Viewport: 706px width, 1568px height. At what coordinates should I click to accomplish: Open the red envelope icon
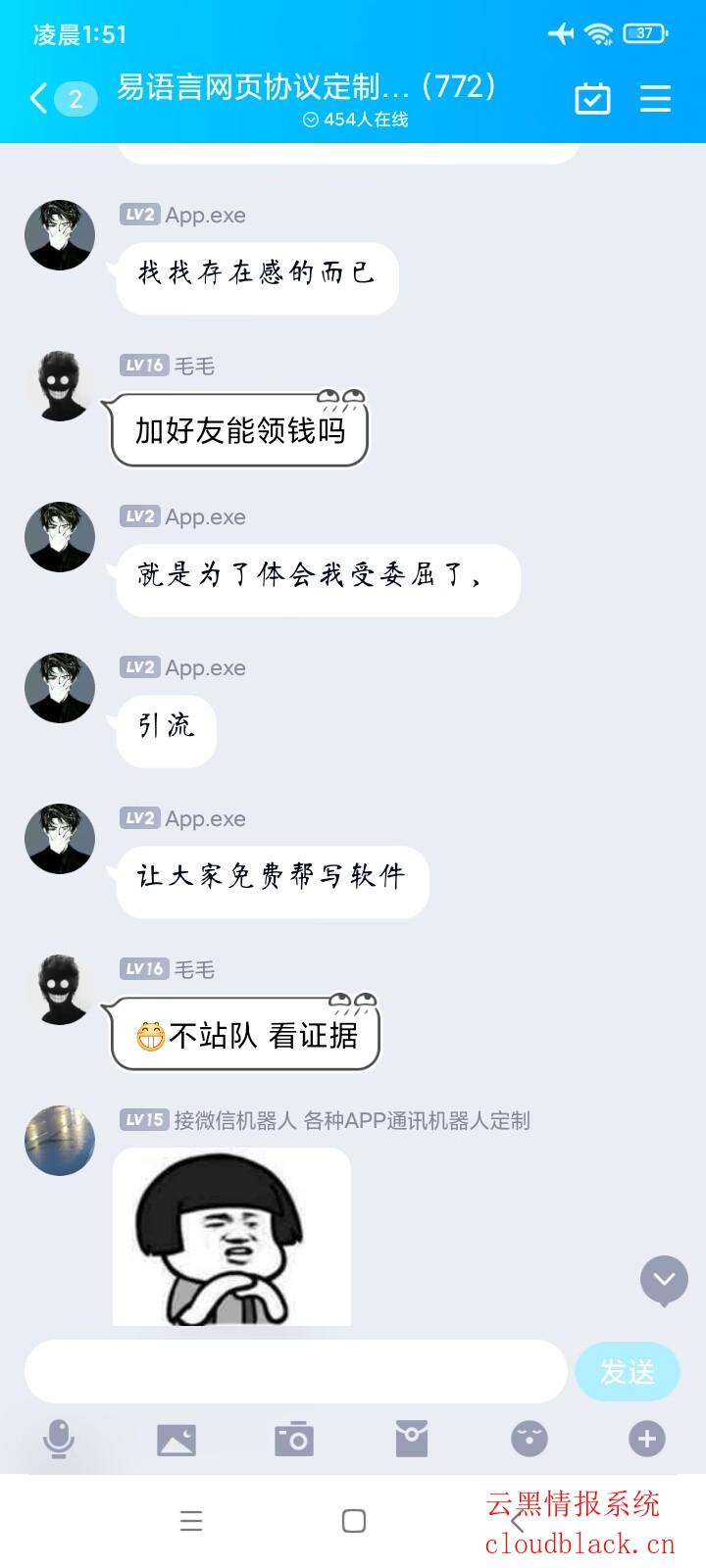412,1439
